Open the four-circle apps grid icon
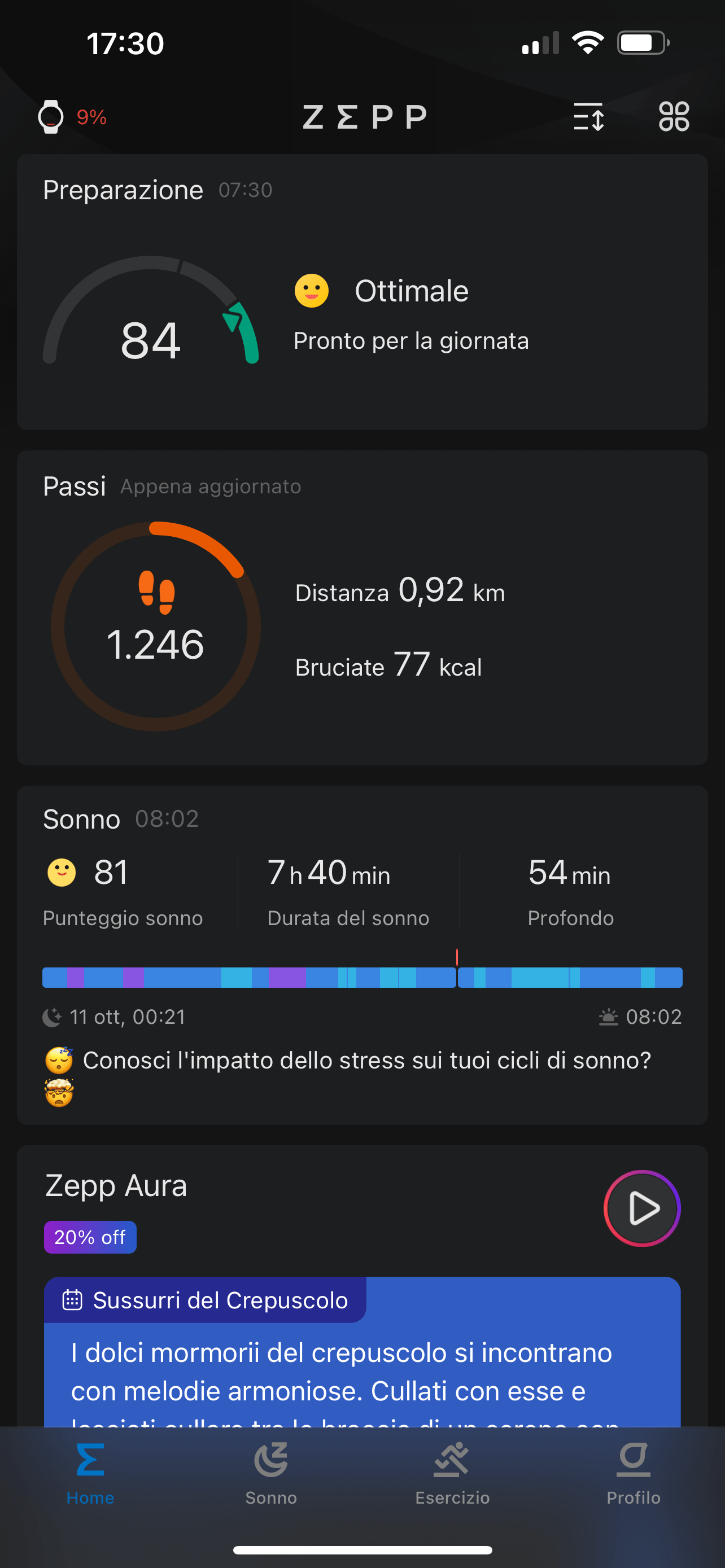This screenshot has width=725, height=1568. tap(674, 116)
